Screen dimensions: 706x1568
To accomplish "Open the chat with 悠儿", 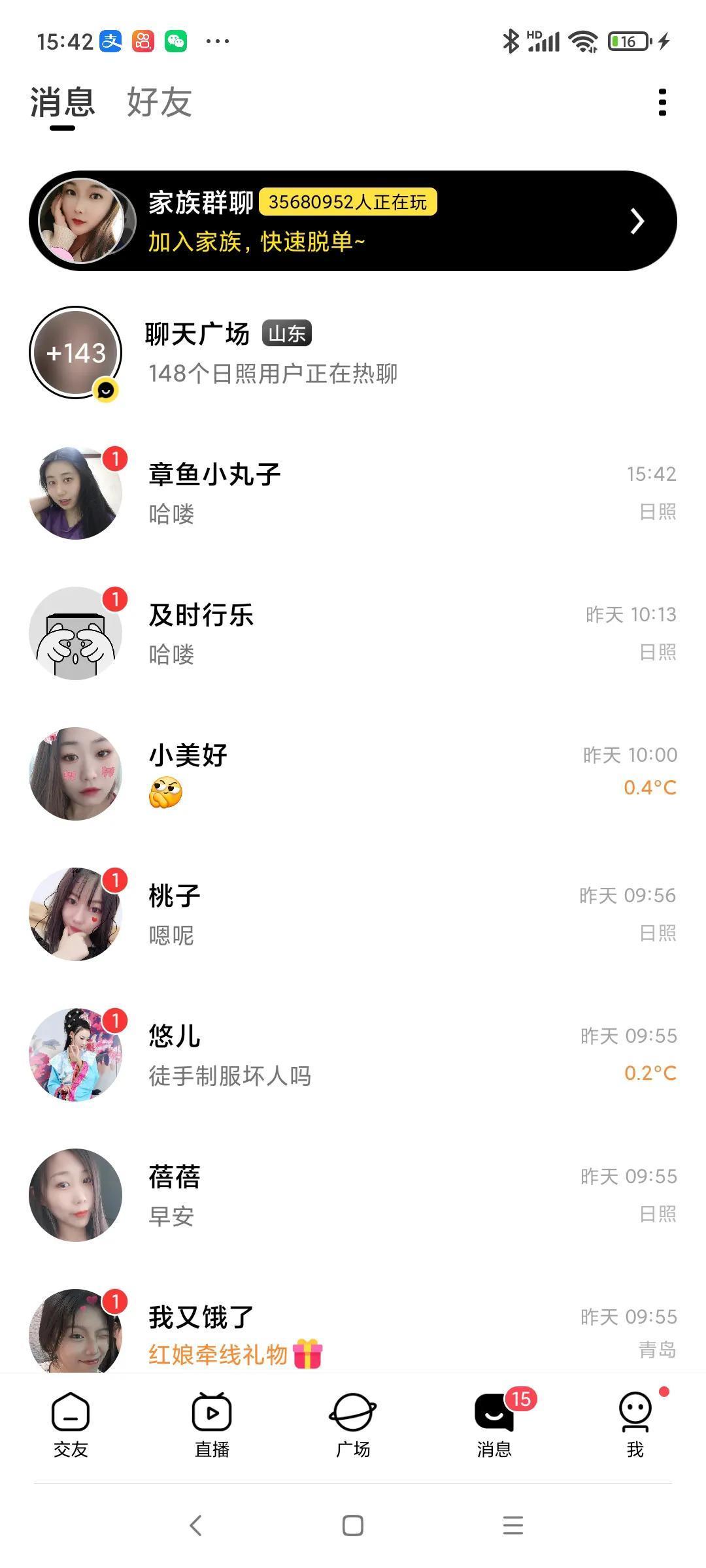I will 353,1055.
